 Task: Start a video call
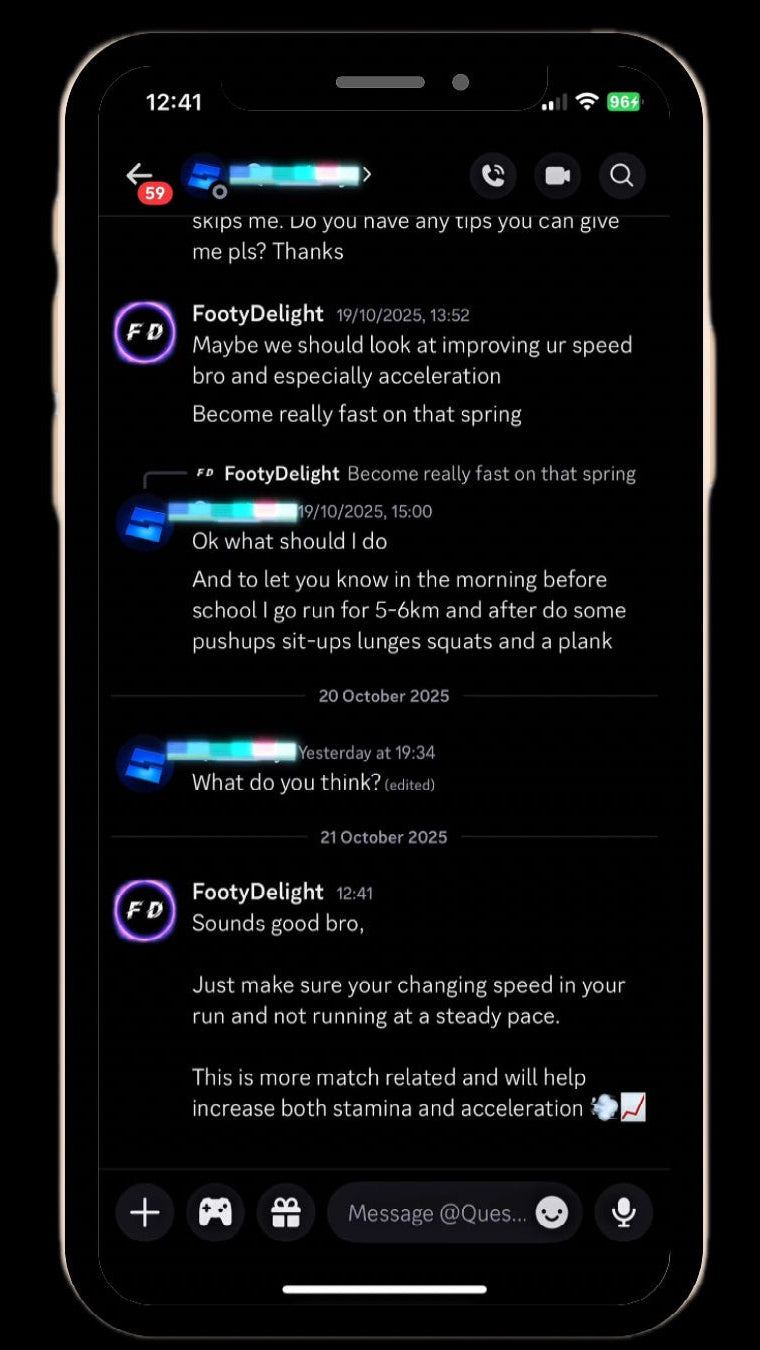click(557, 176)
